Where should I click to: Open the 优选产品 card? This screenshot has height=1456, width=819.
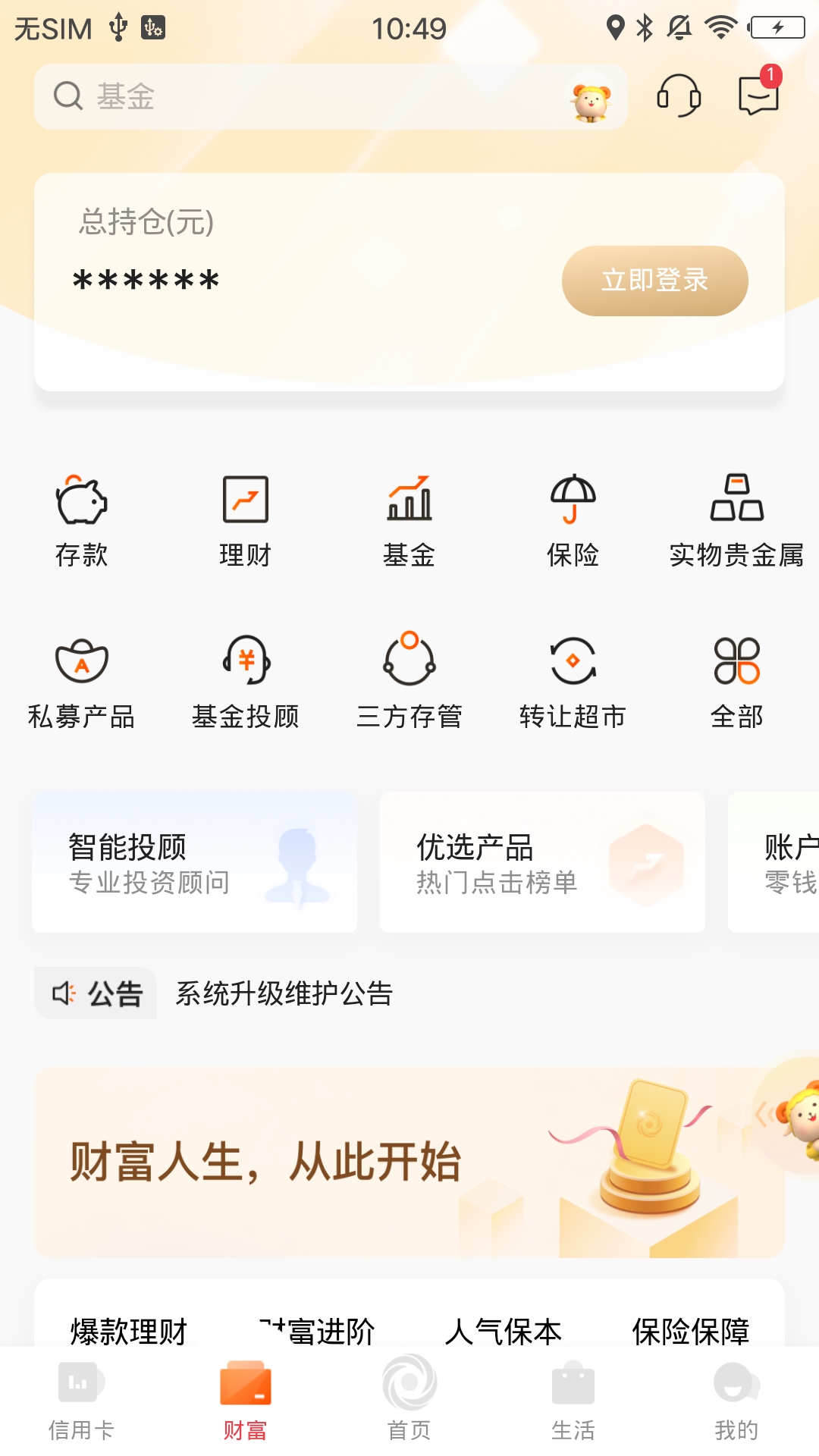pos(542,863)
